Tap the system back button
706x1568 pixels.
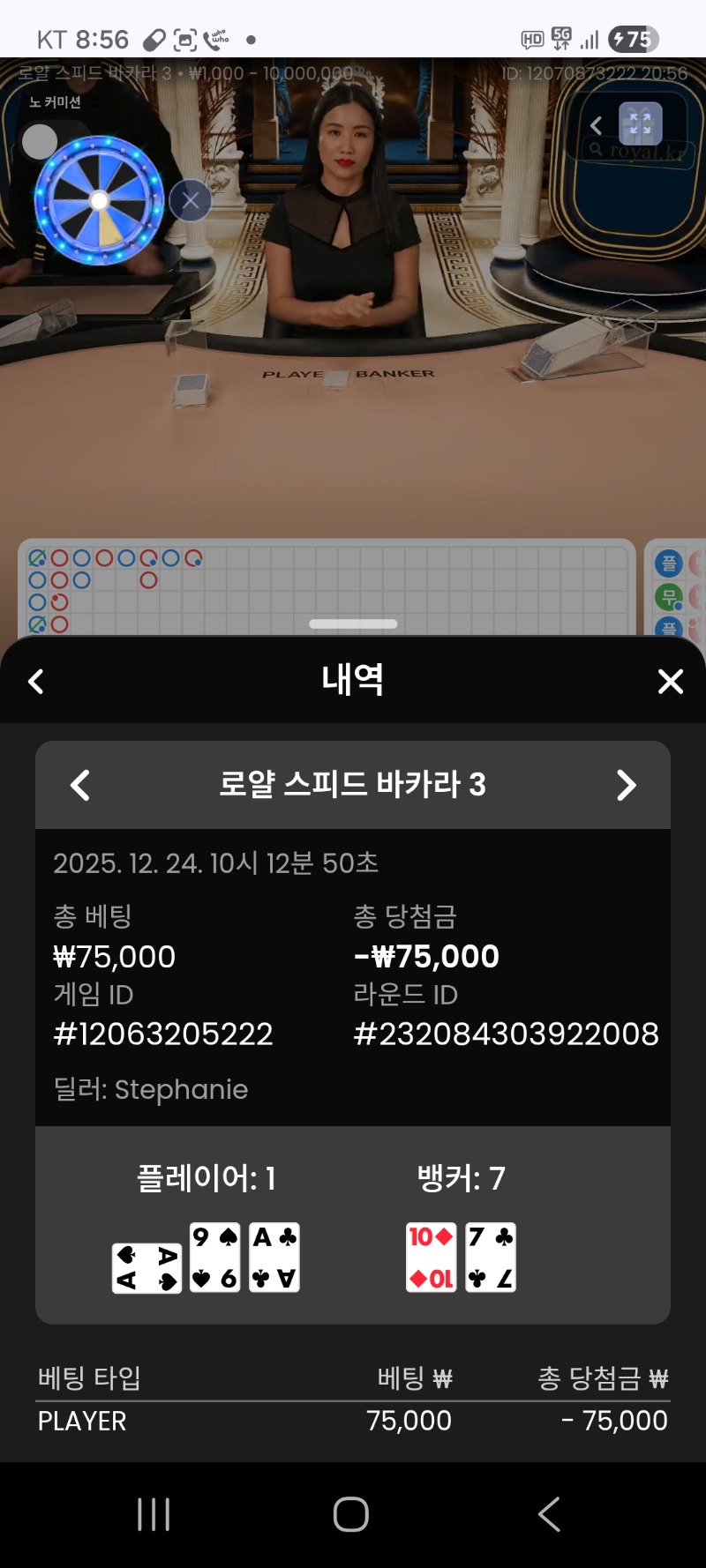point(549,1514)
